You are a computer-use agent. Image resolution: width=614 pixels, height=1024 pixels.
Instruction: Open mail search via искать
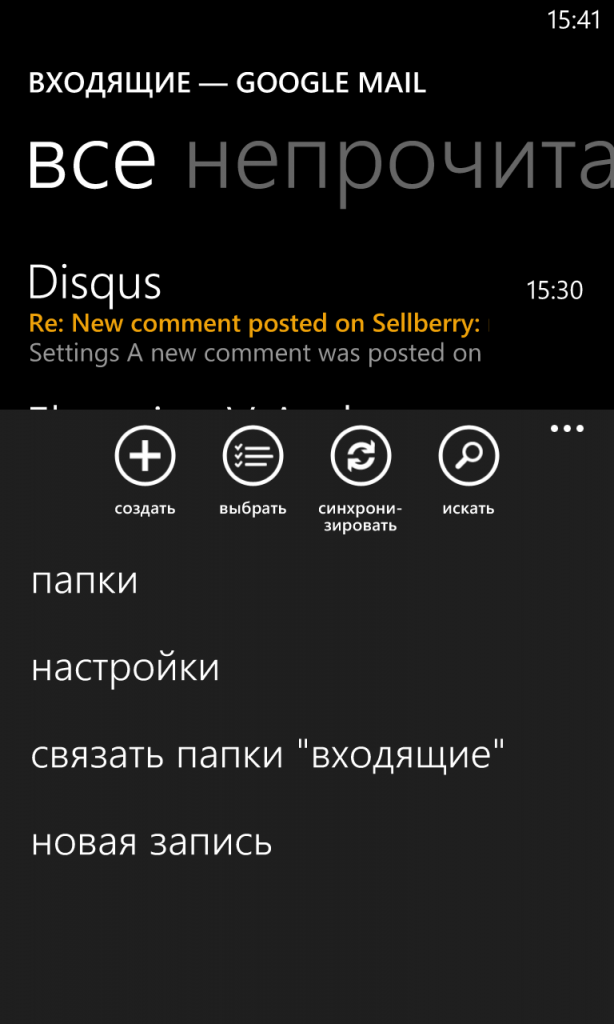click(468, 457)
